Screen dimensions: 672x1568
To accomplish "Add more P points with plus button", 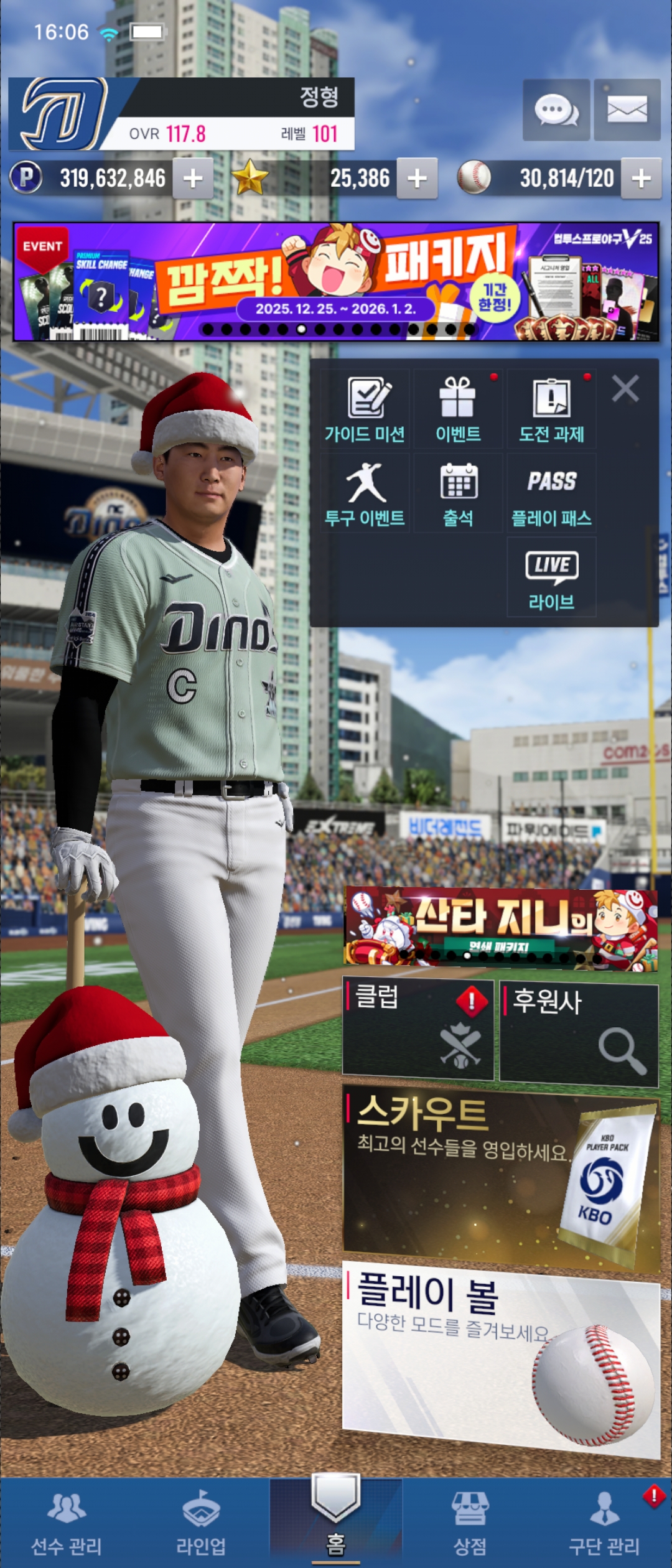I will pyautogui.click(x=193, y=179).
